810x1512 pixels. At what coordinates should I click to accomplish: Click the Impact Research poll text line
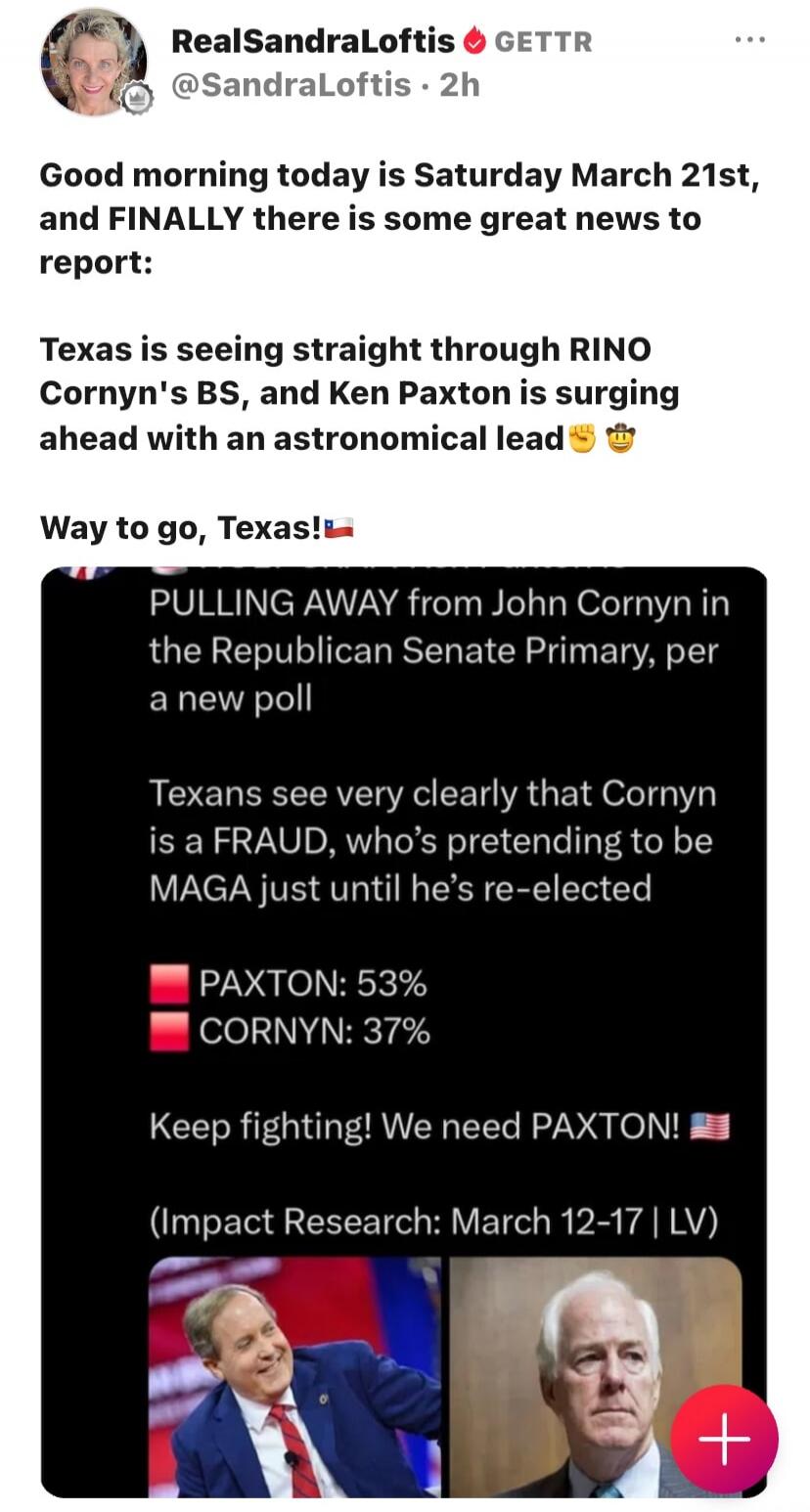[x=437, y=1221]
